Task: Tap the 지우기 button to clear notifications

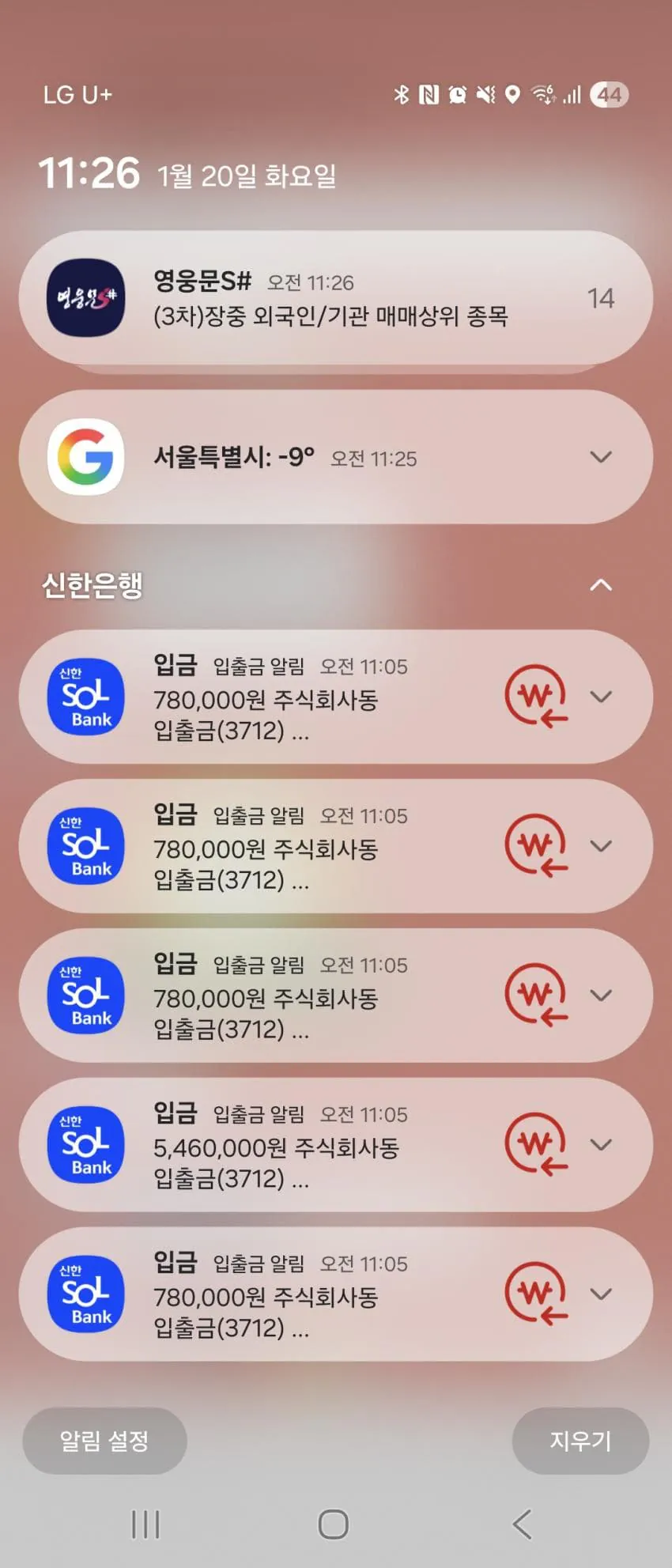Action: 580,1441
